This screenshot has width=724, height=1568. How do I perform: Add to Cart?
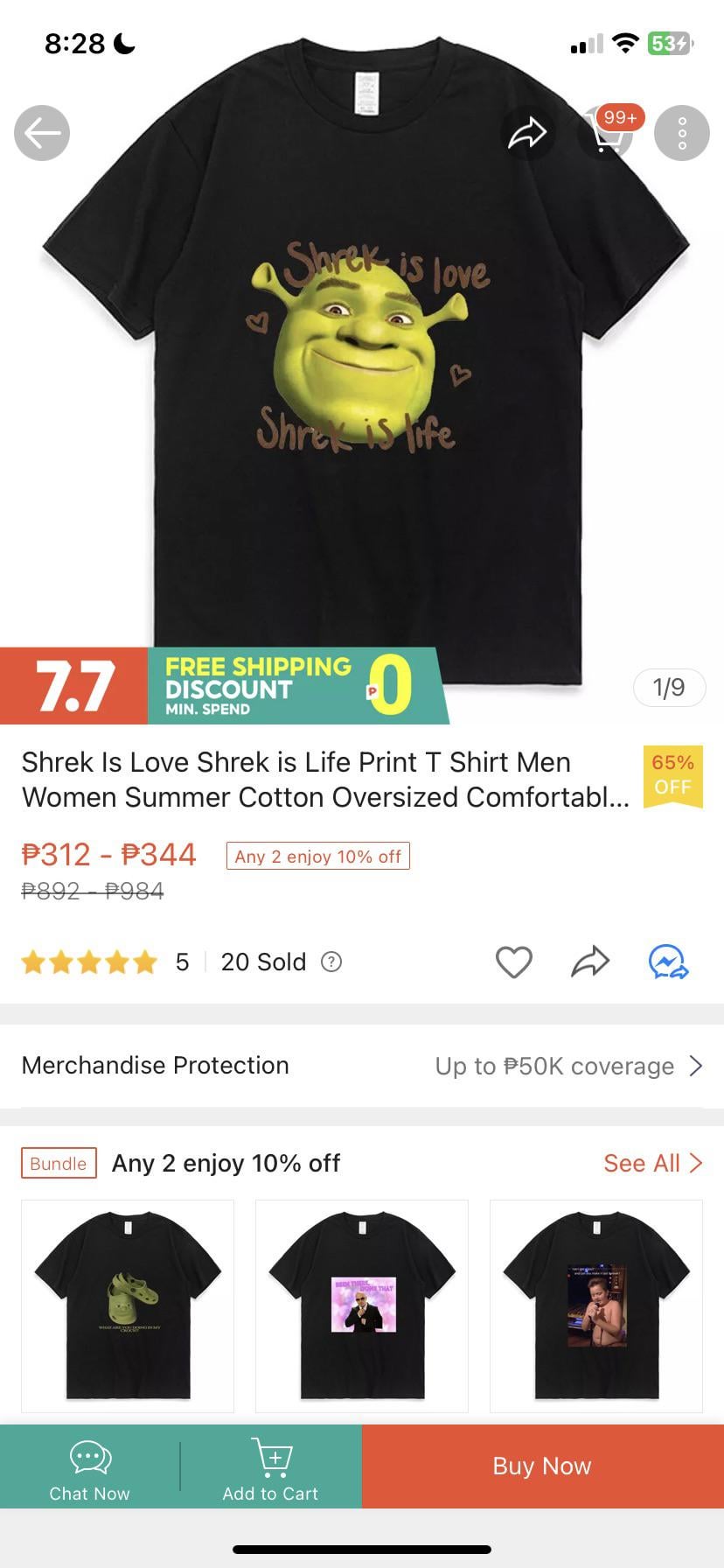[x=270, y=1469]
